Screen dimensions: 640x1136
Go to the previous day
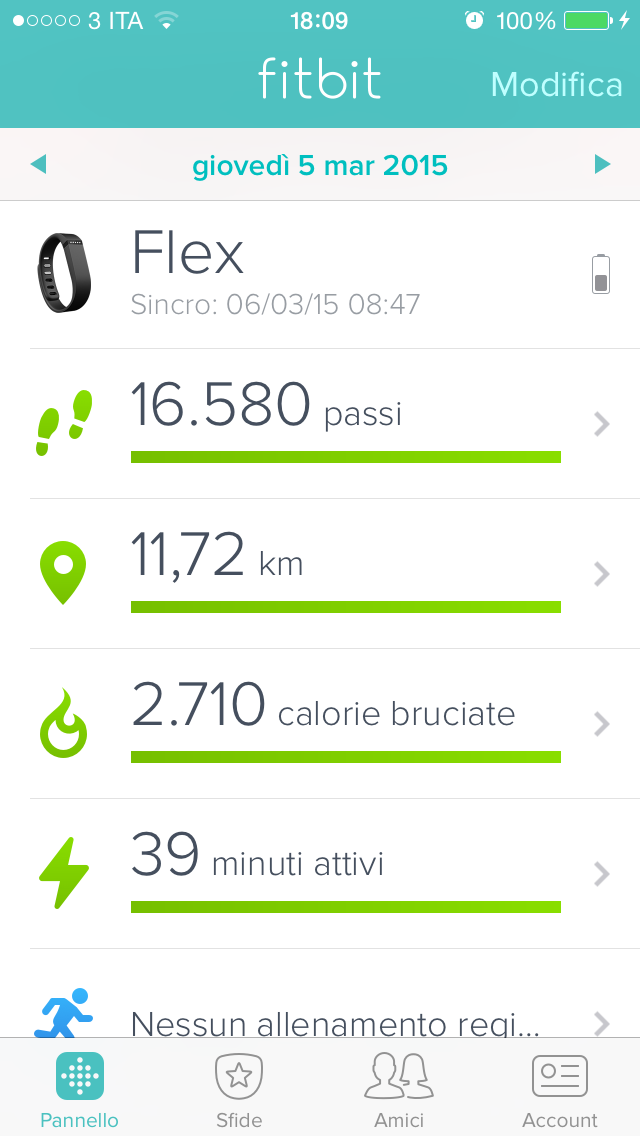pos(38,164)
